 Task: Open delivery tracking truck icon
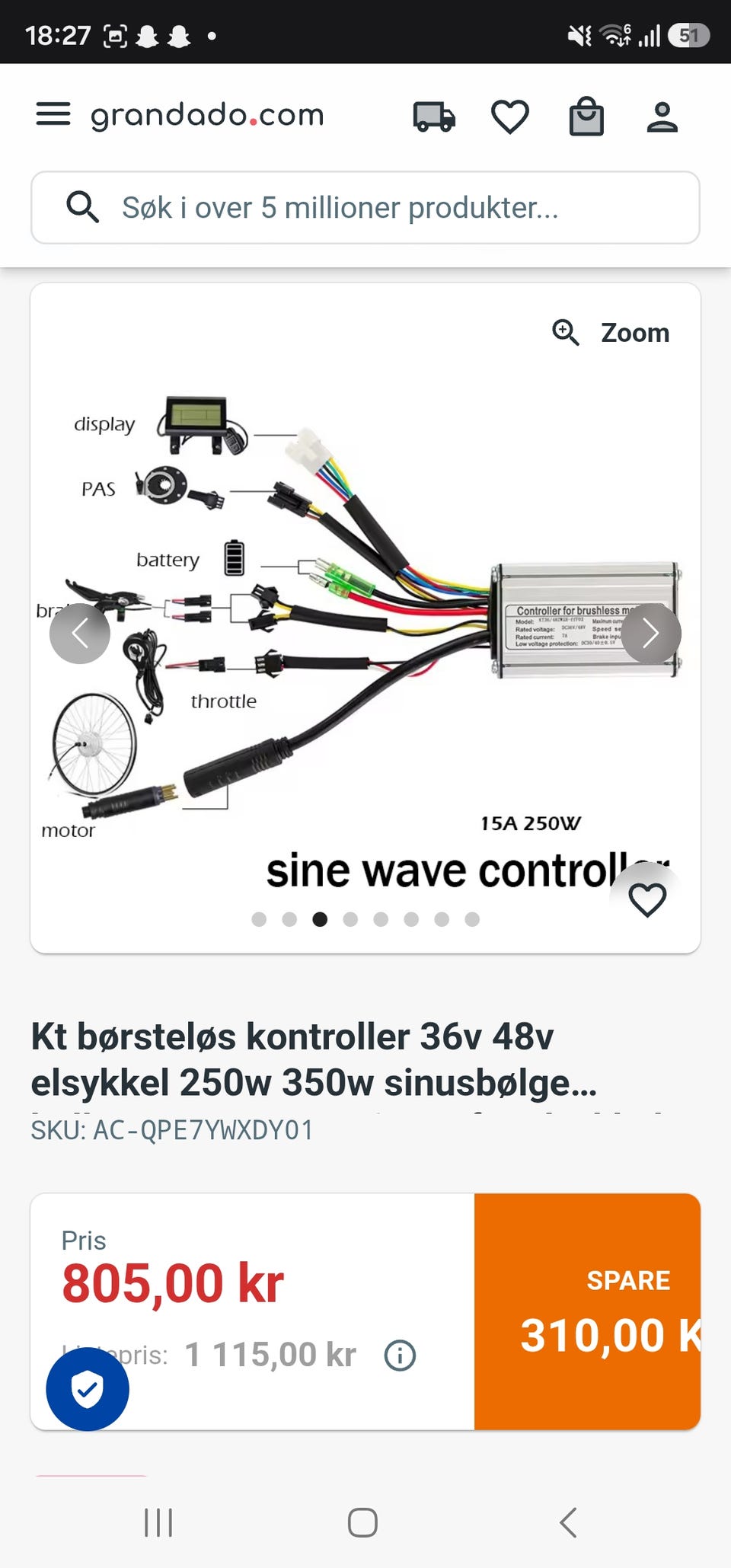click(x=434, y=117)
